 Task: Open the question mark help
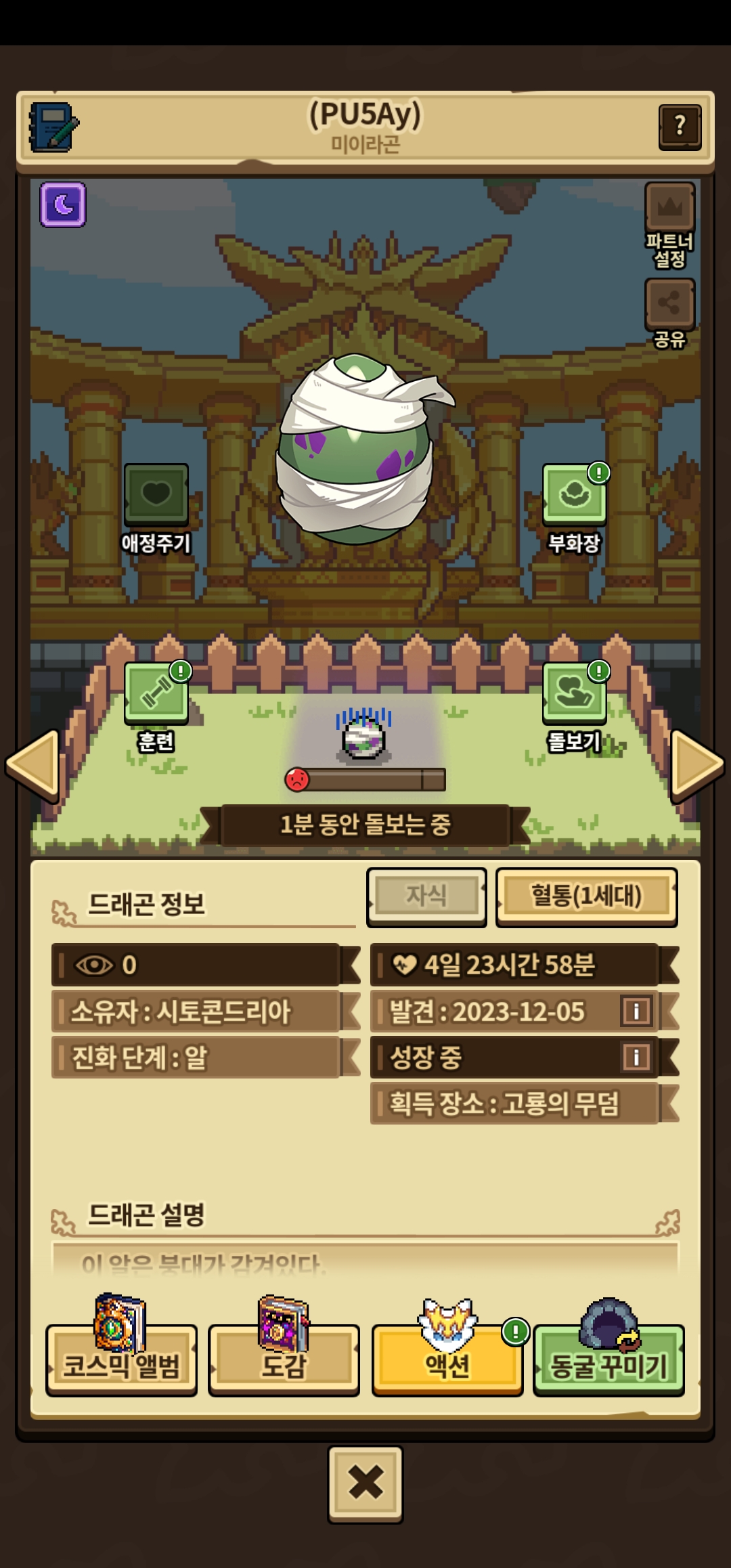(680, 127)
